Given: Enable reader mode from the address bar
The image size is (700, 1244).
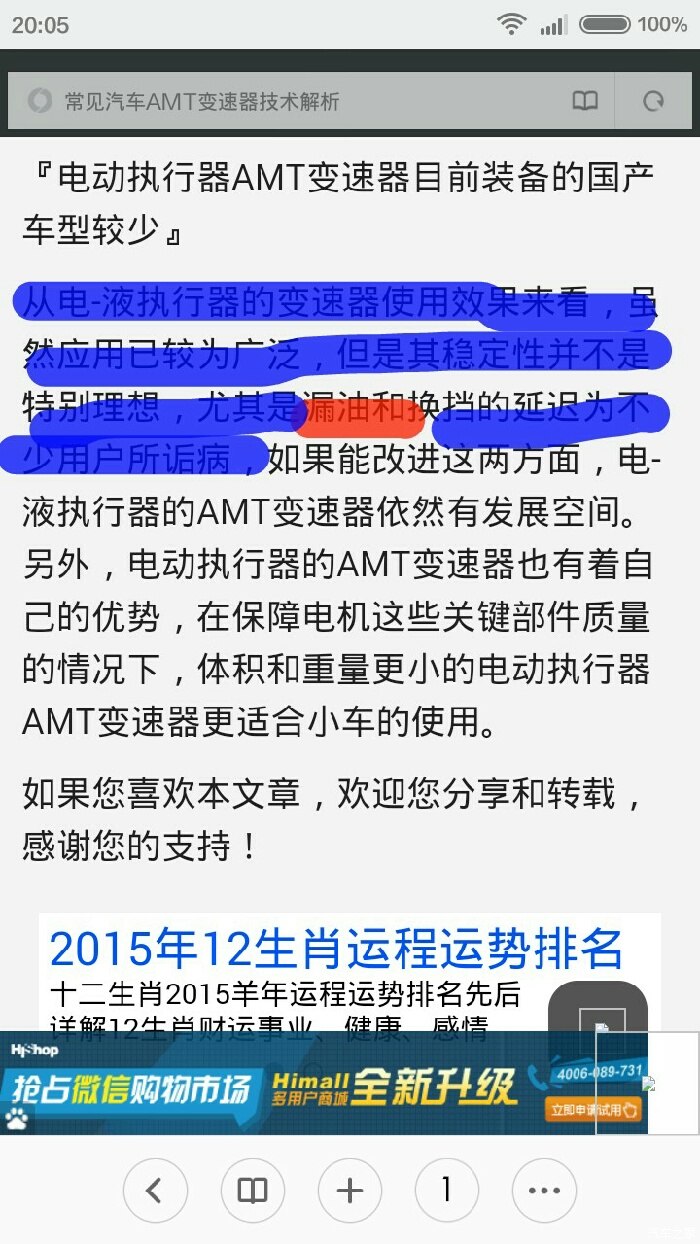Looking at the screenshot, I should click(585, 101).
